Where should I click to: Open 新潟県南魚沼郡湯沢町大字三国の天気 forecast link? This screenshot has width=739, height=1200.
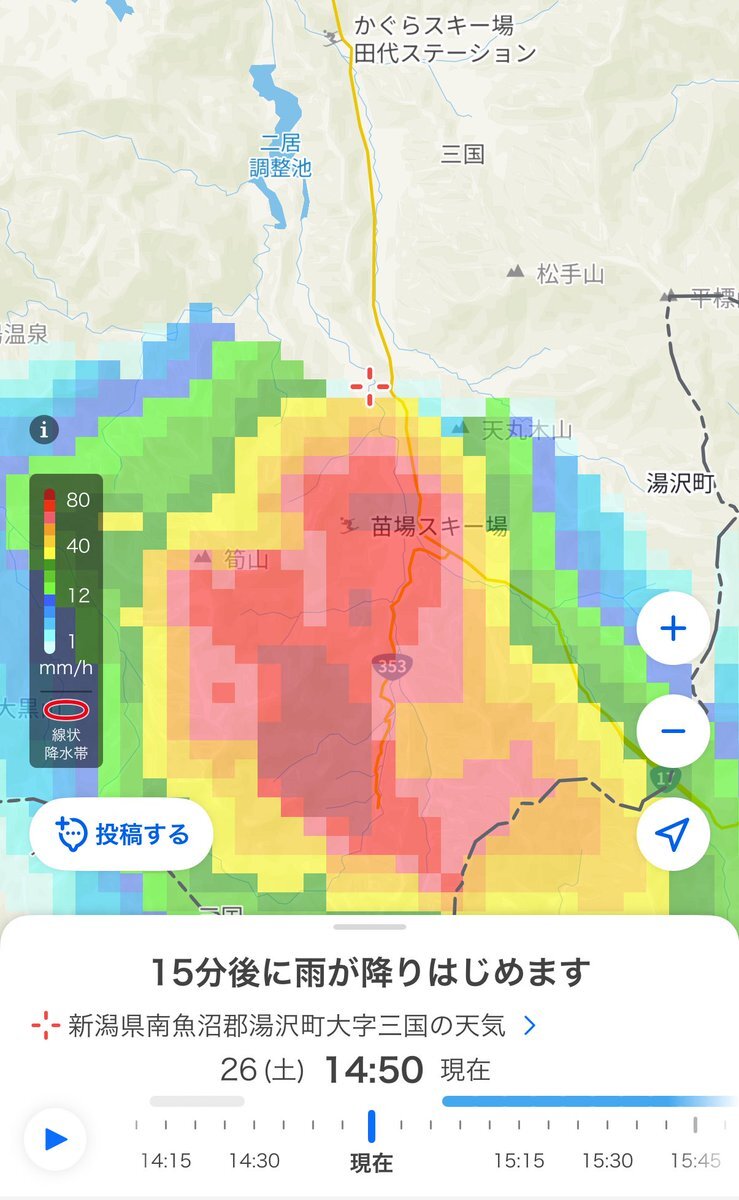click(285, 1025)
